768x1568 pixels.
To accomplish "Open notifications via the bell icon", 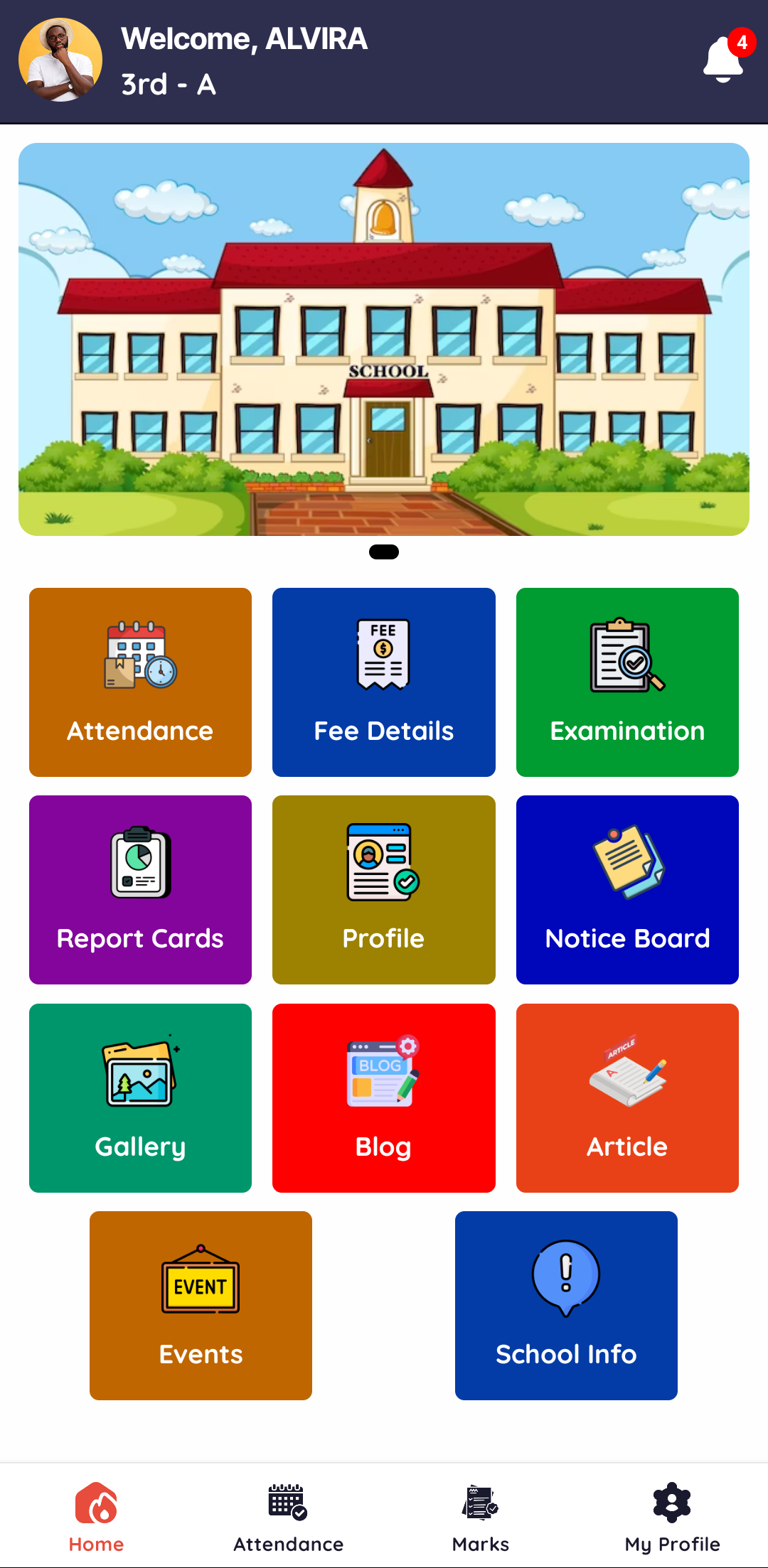I will (723, 58).
